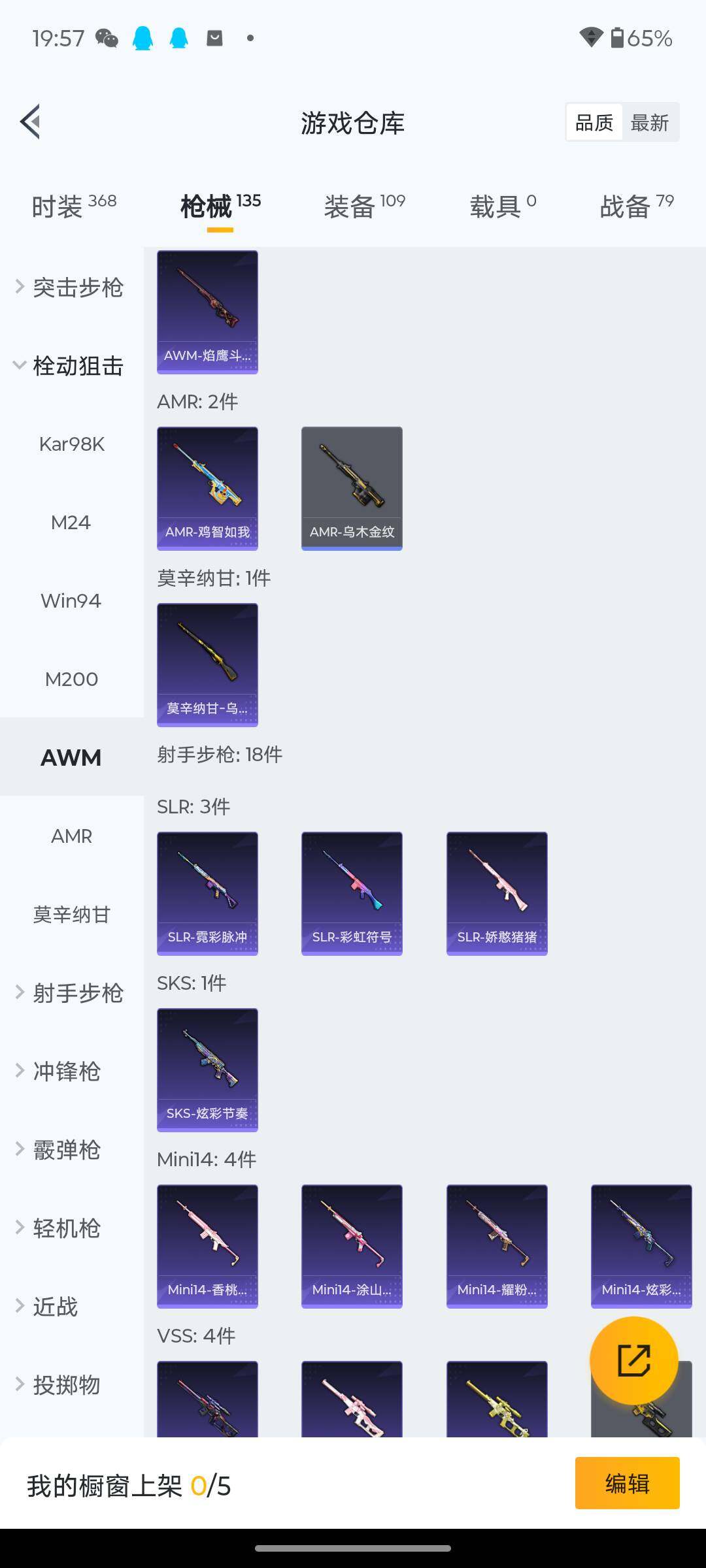Select M24 in the side list
The height and width of the screenshot is (1568, 706).
click(71, 523)
